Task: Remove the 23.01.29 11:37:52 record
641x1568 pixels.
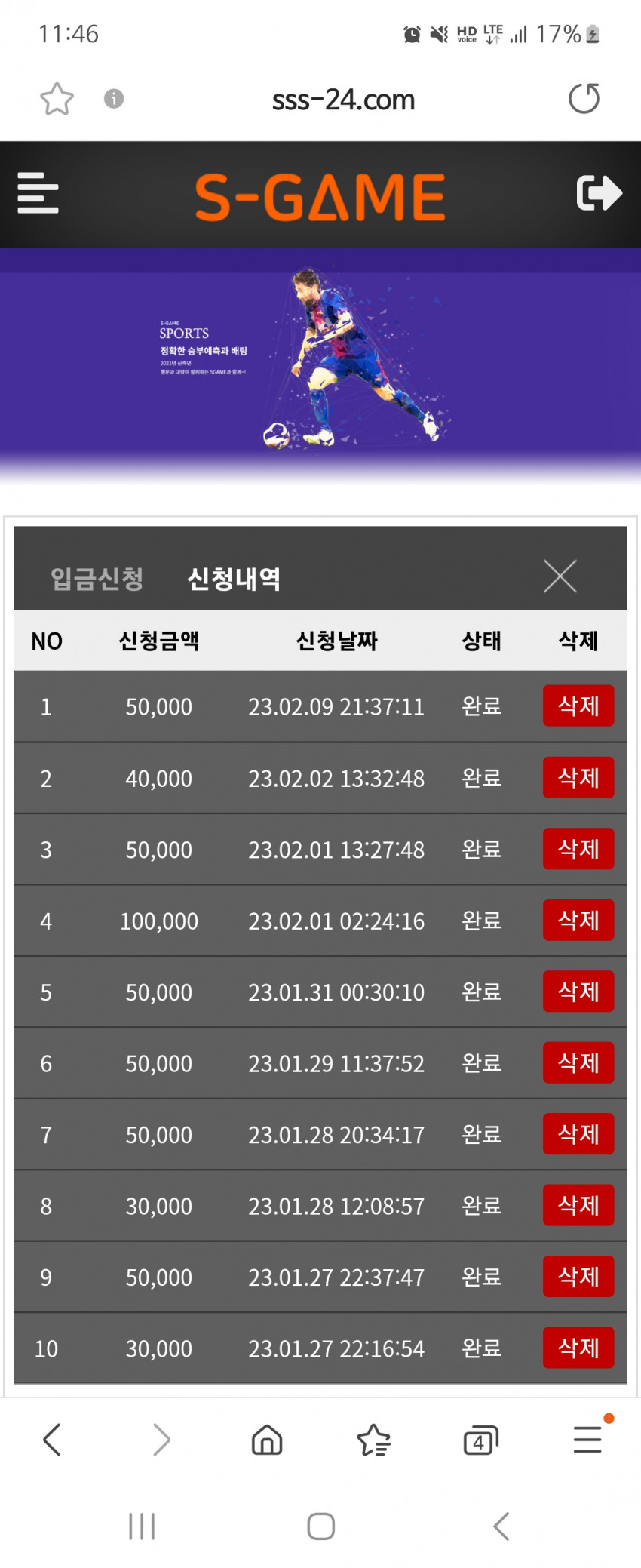Action: pos(578,1063)
